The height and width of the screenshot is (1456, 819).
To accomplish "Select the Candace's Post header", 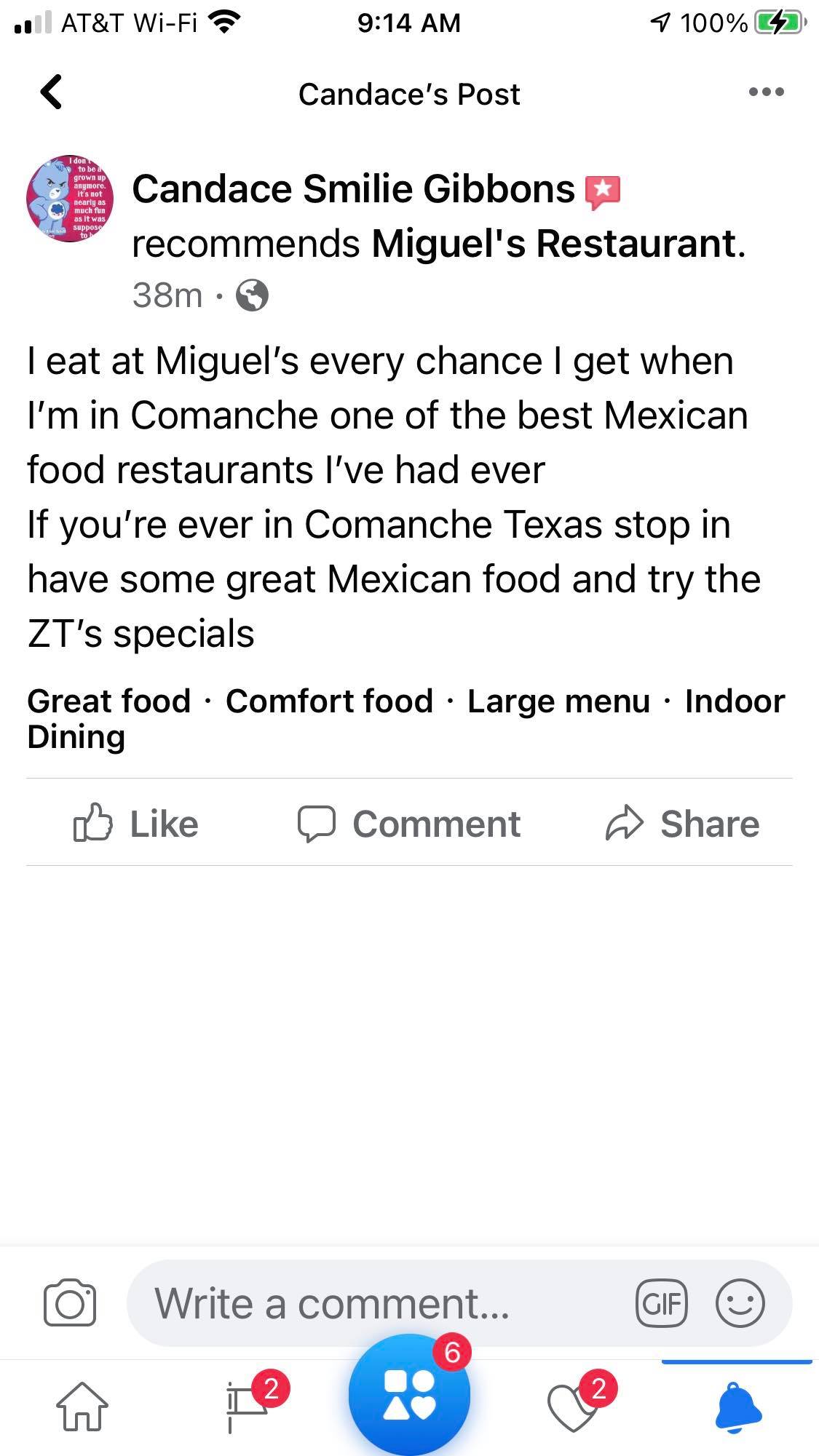I will click(x=409, y=93).
